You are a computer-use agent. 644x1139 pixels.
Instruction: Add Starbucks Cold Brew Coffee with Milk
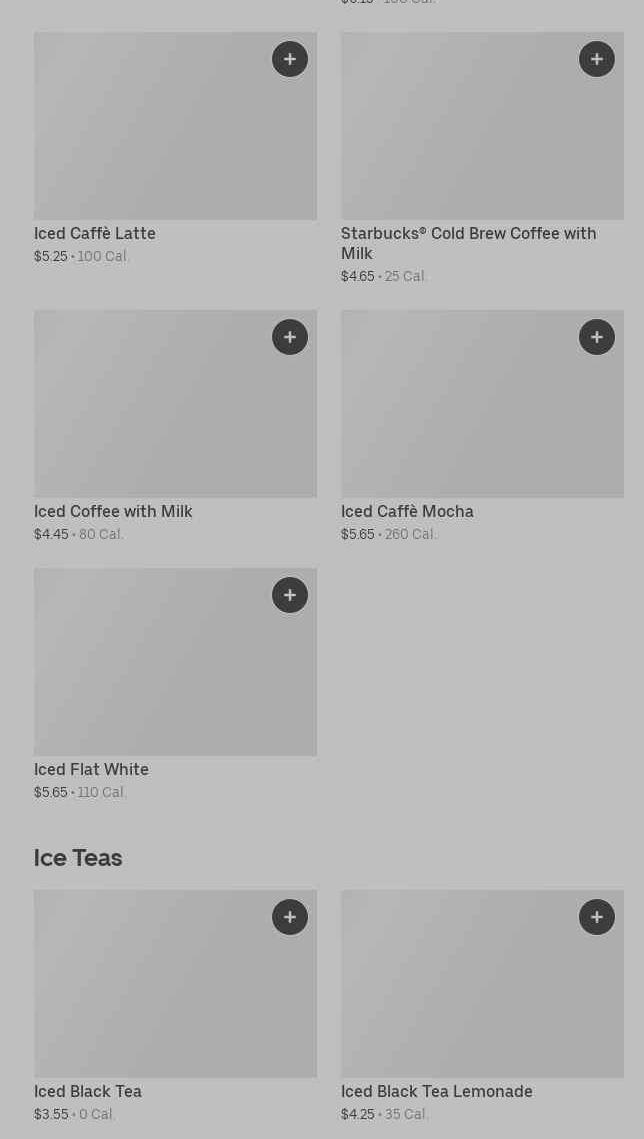coord(597,59)
